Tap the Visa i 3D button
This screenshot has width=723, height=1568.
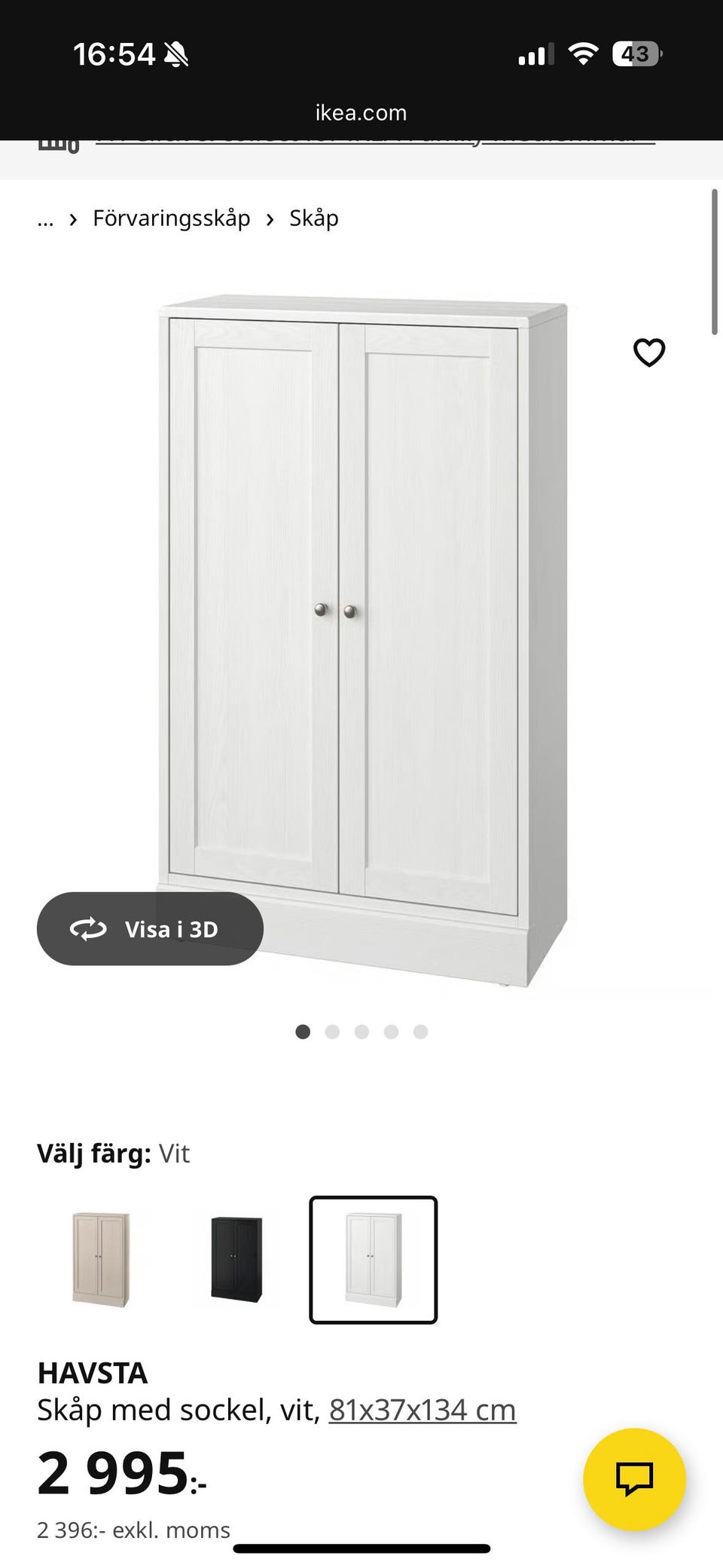150,929
